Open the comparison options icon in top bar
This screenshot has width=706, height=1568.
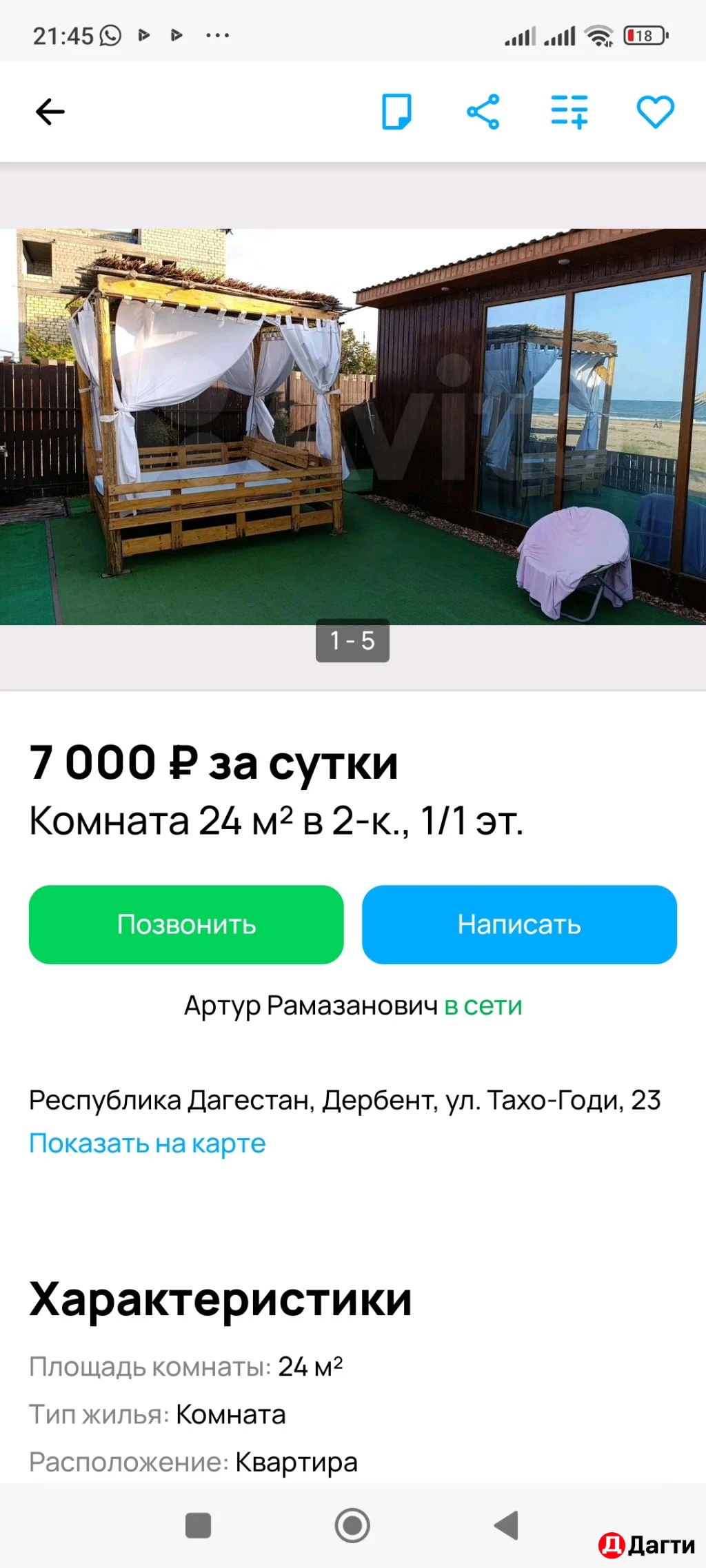pos(568,110)
